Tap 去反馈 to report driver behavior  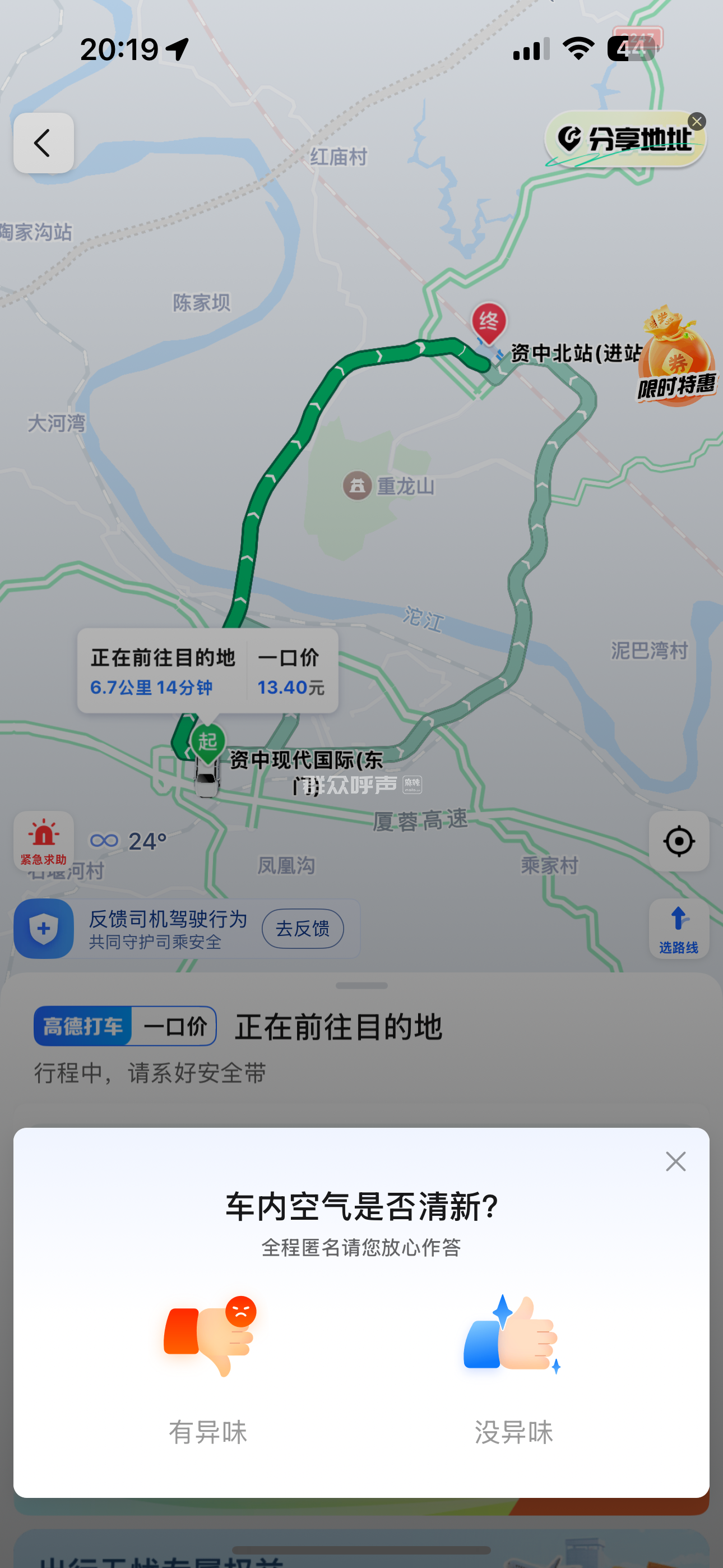(303, 928)
